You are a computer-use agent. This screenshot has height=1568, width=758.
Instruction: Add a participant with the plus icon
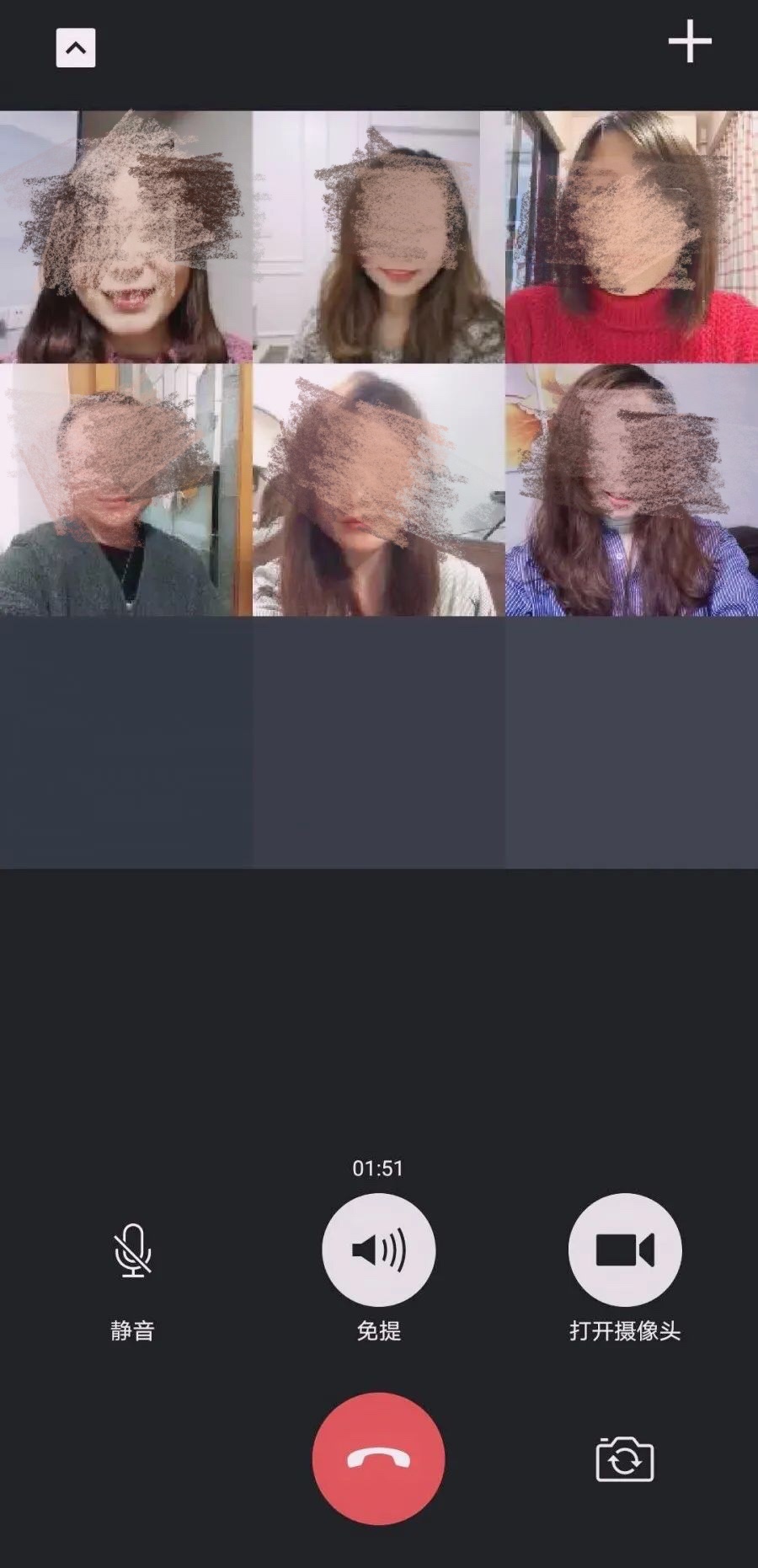(690, 42)
